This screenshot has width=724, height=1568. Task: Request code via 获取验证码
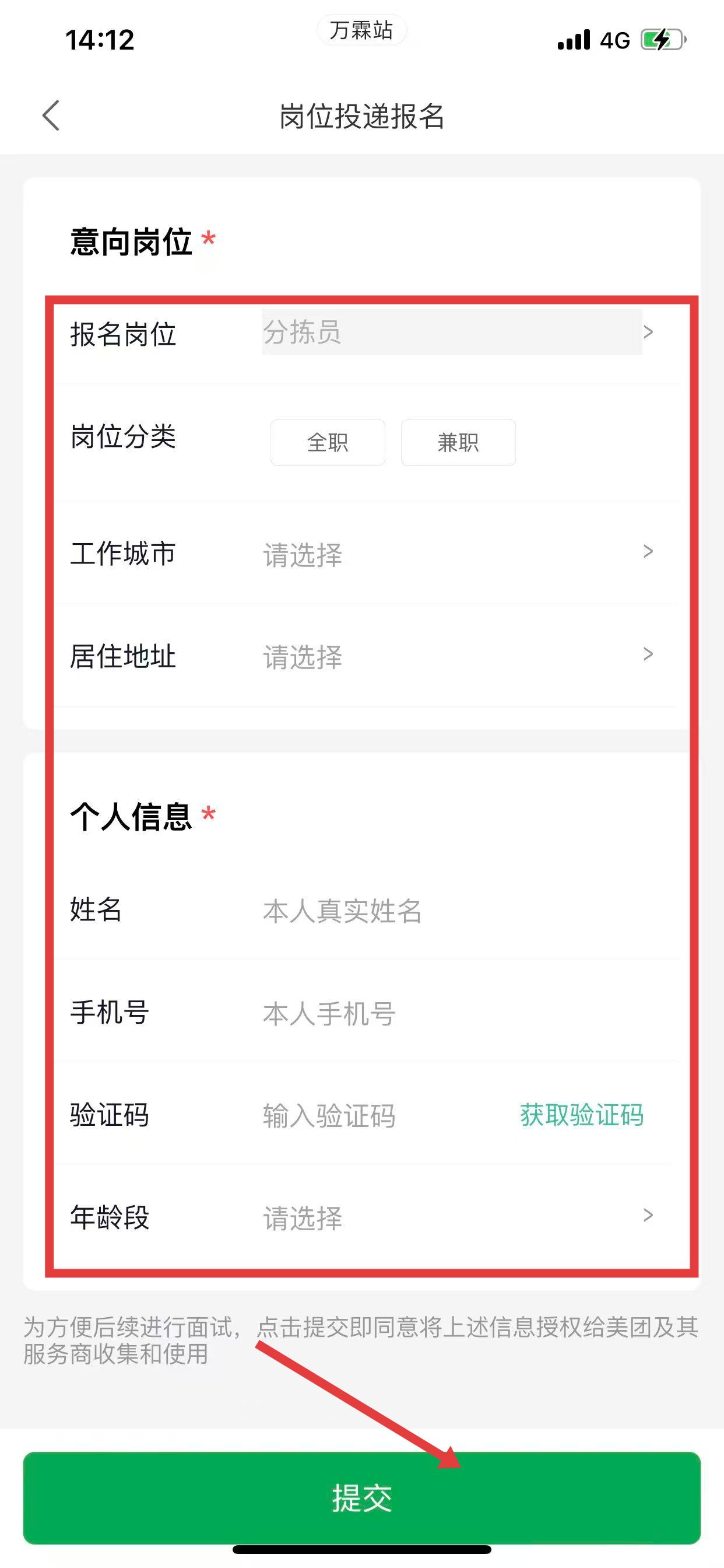coord(582,1116)
